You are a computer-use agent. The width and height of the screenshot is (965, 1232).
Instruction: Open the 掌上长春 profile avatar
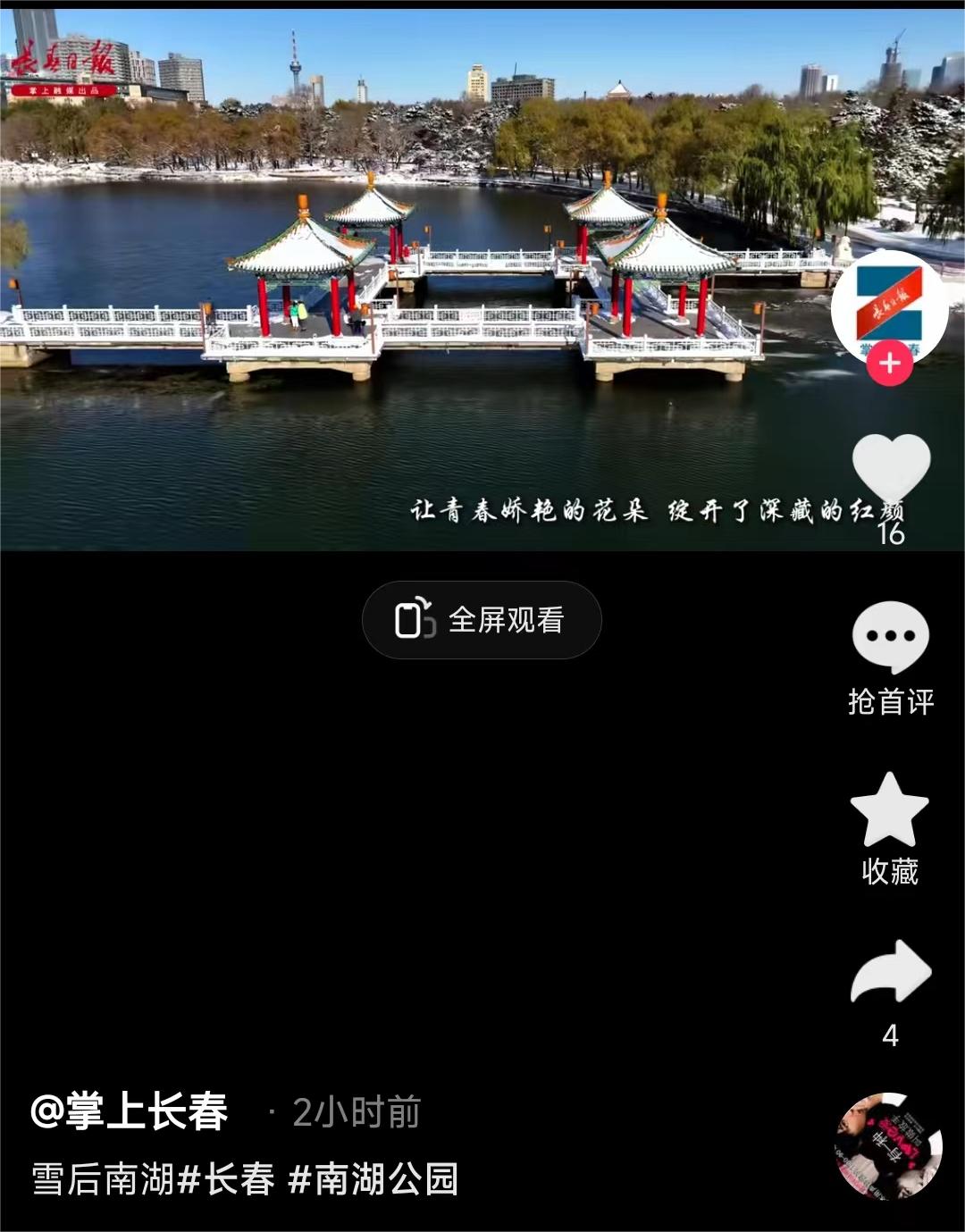tap(889, 304)
